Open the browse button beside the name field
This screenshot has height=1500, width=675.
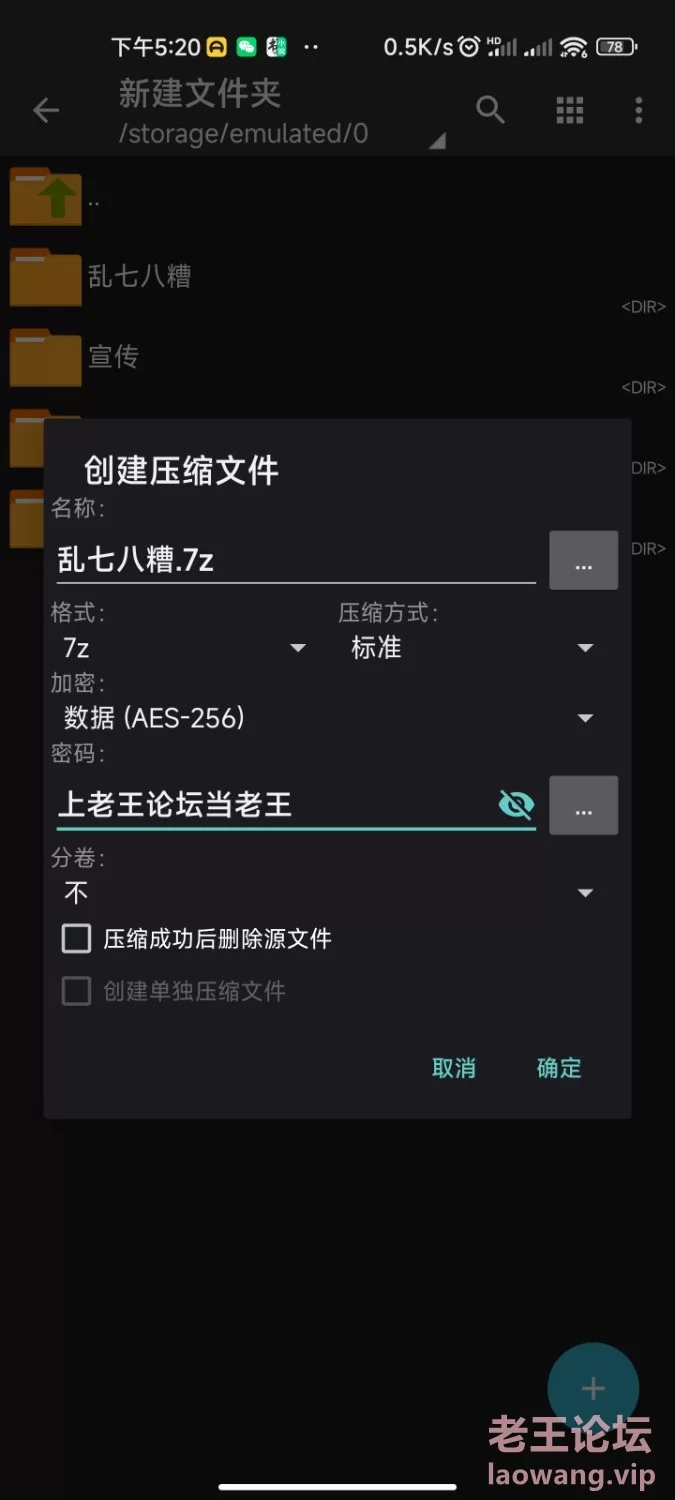584,560
